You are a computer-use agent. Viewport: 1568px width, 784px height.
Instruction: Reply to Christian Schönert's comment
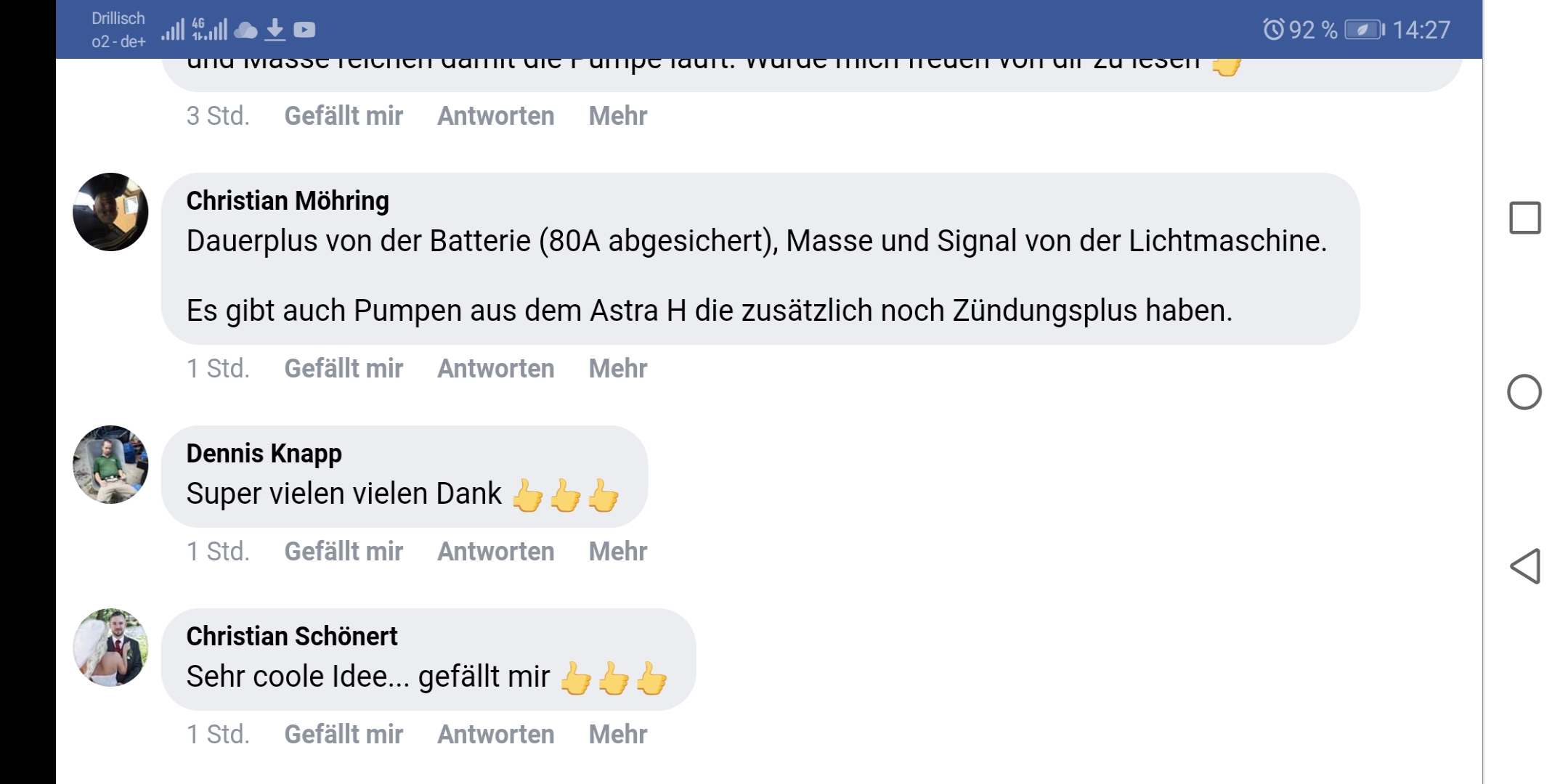[x=495, y=735]
